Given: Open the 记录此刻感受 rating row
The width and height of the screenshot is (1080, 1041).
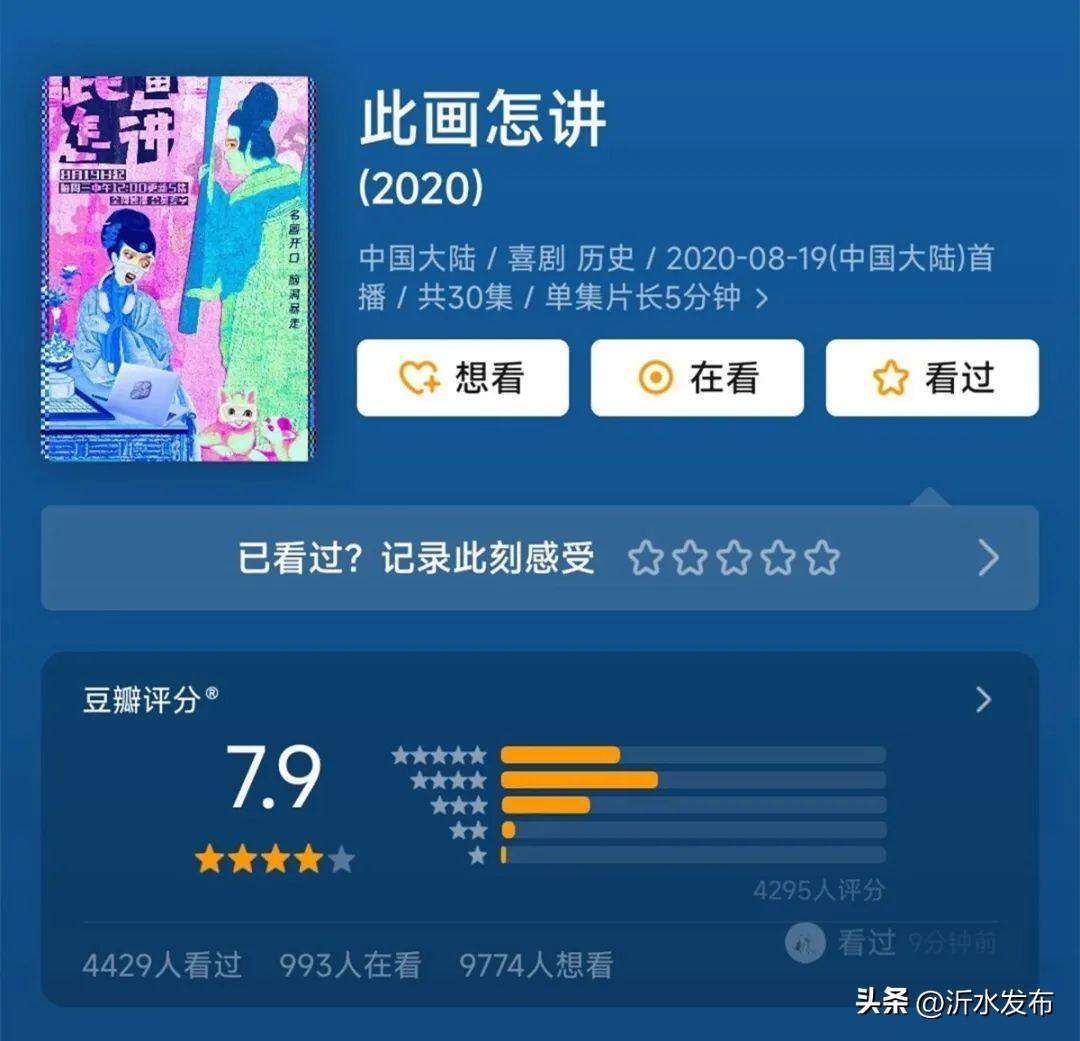Looking at the screenshot, I should 539,558.
